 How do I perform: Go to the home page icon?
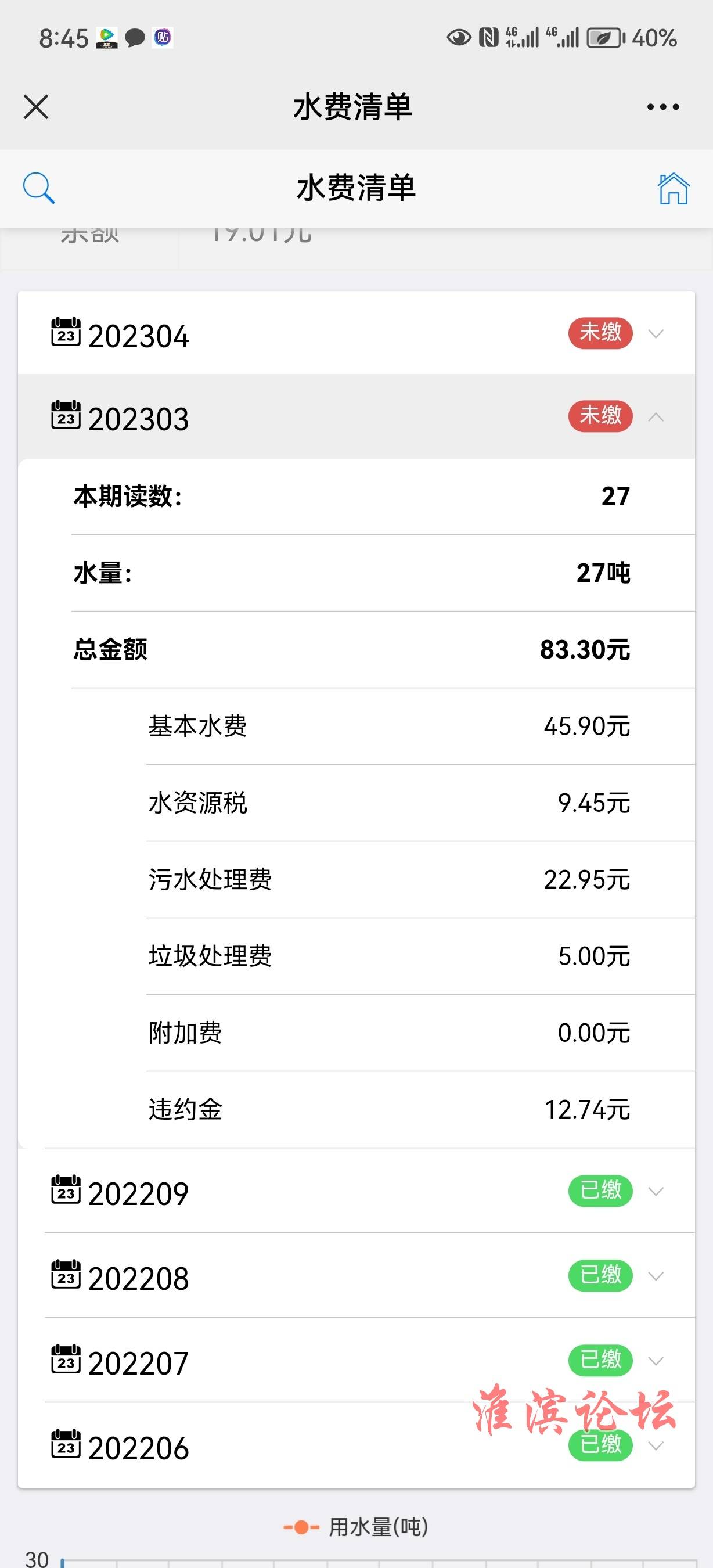[x=673, y=188]
